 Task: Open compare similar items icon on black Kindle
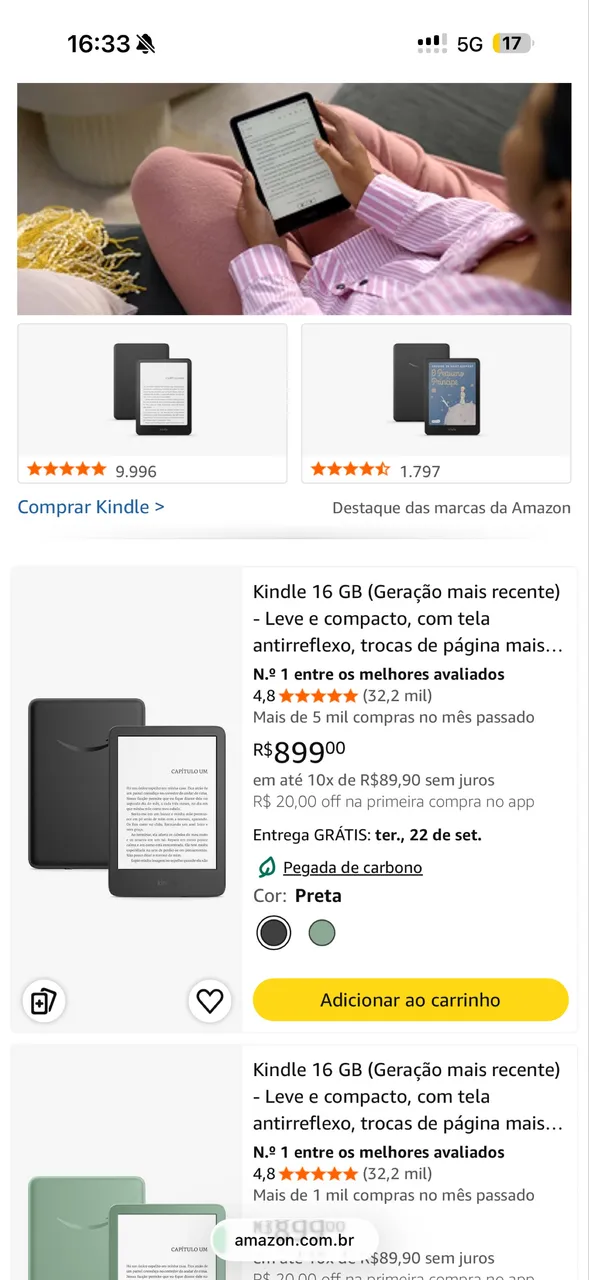[44, 1000]
